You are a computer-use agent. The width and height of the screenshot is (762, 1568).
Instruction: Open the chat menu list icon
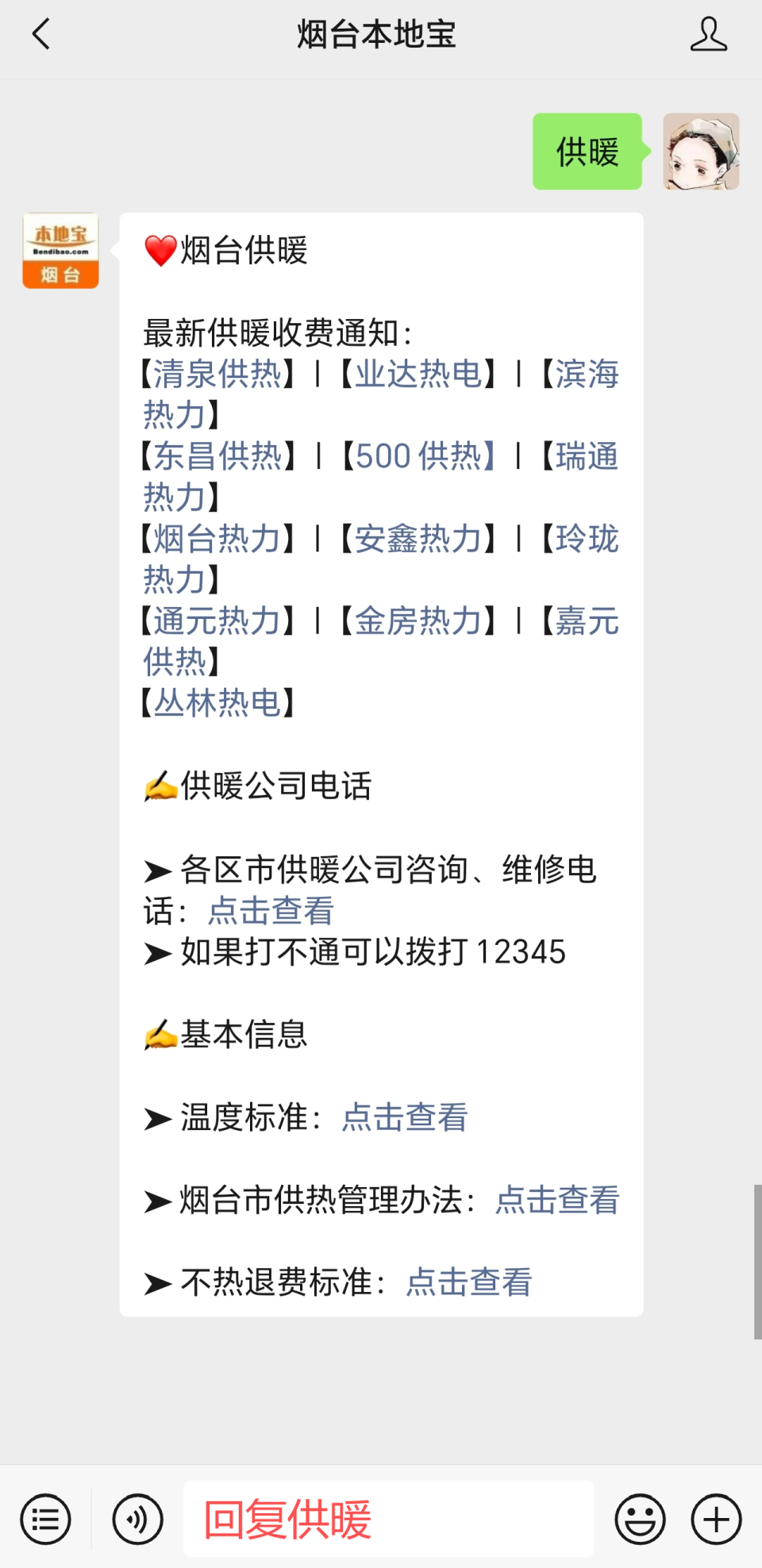45,1518
